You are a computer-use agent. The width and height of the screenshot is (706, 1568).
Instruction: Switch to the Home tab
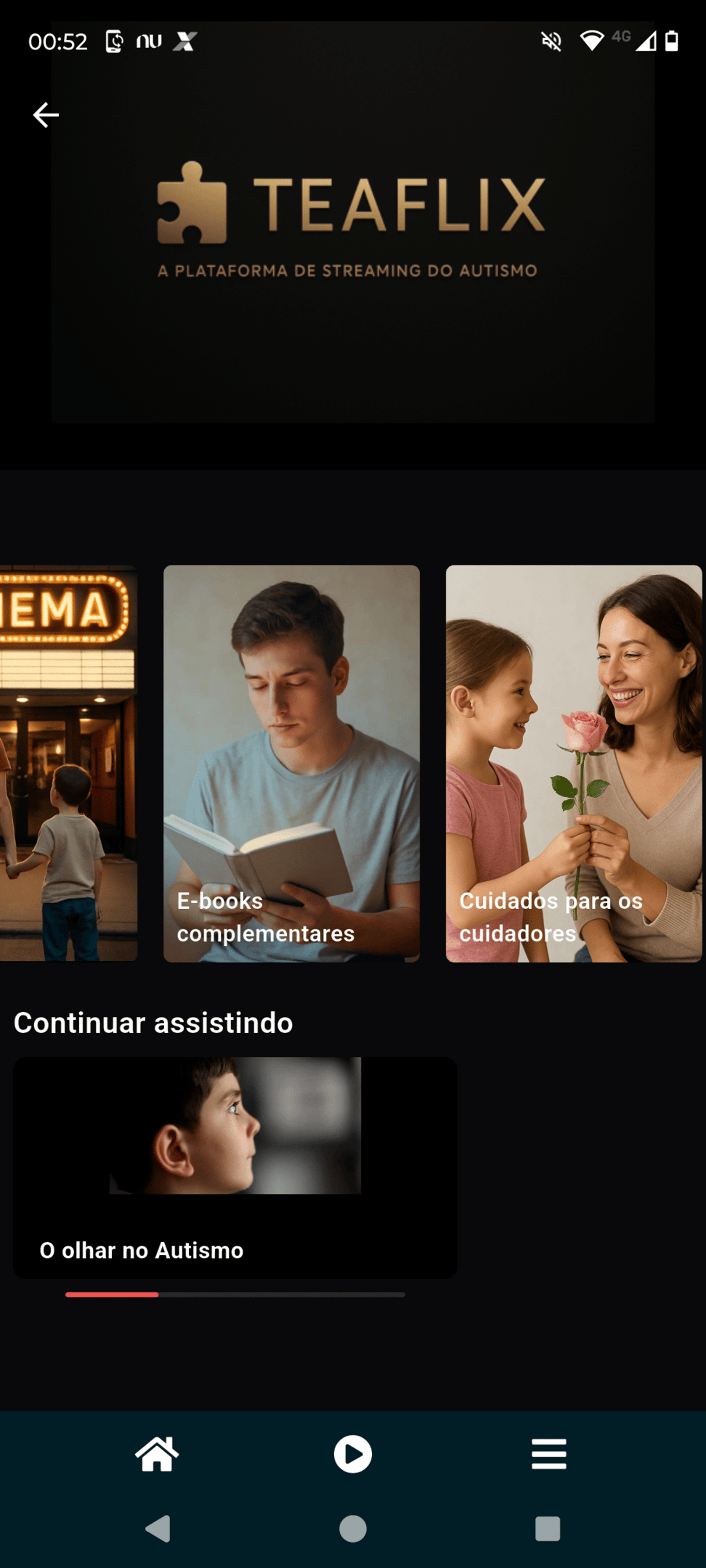tap(157, 1454)
